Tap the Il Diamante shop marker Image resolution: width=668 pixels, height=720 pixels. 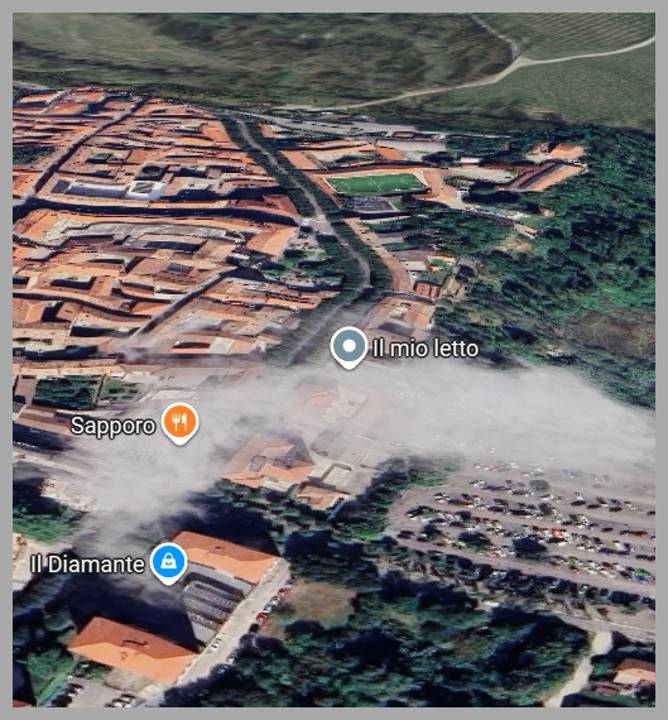coord(168,562)
